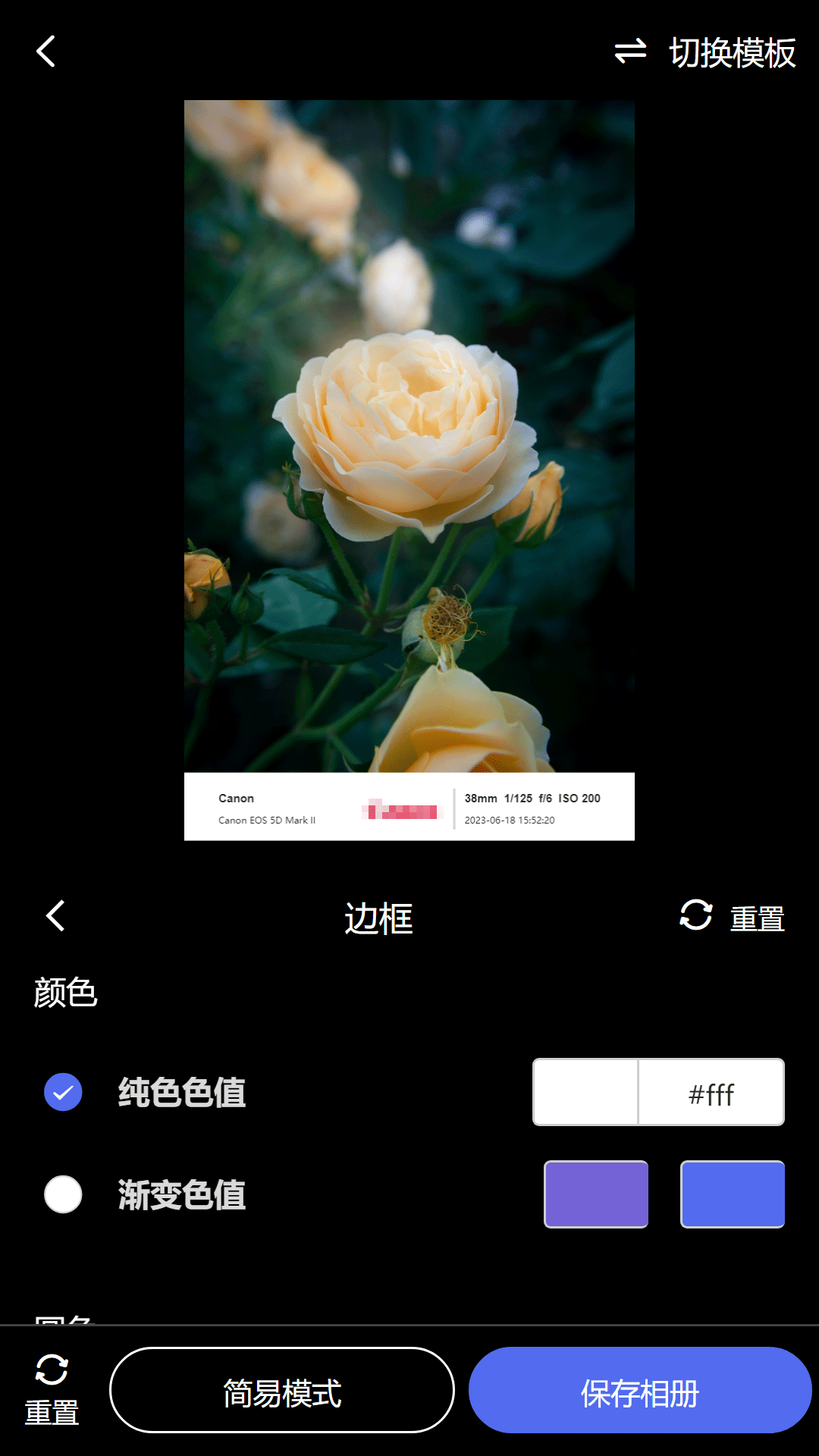Open the blue gradient end color swatch

733,1194
